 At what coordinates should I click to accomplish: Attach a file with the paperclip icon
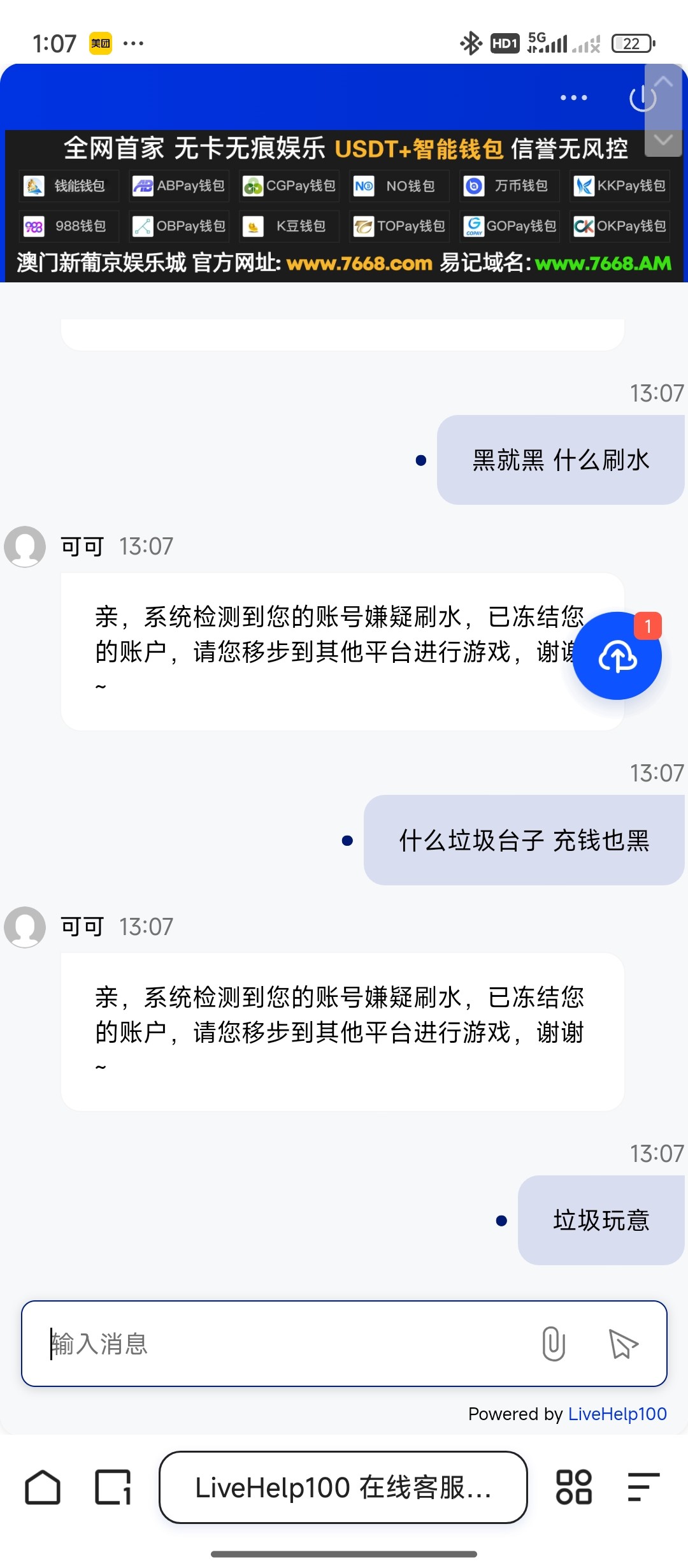point(554,1344)
